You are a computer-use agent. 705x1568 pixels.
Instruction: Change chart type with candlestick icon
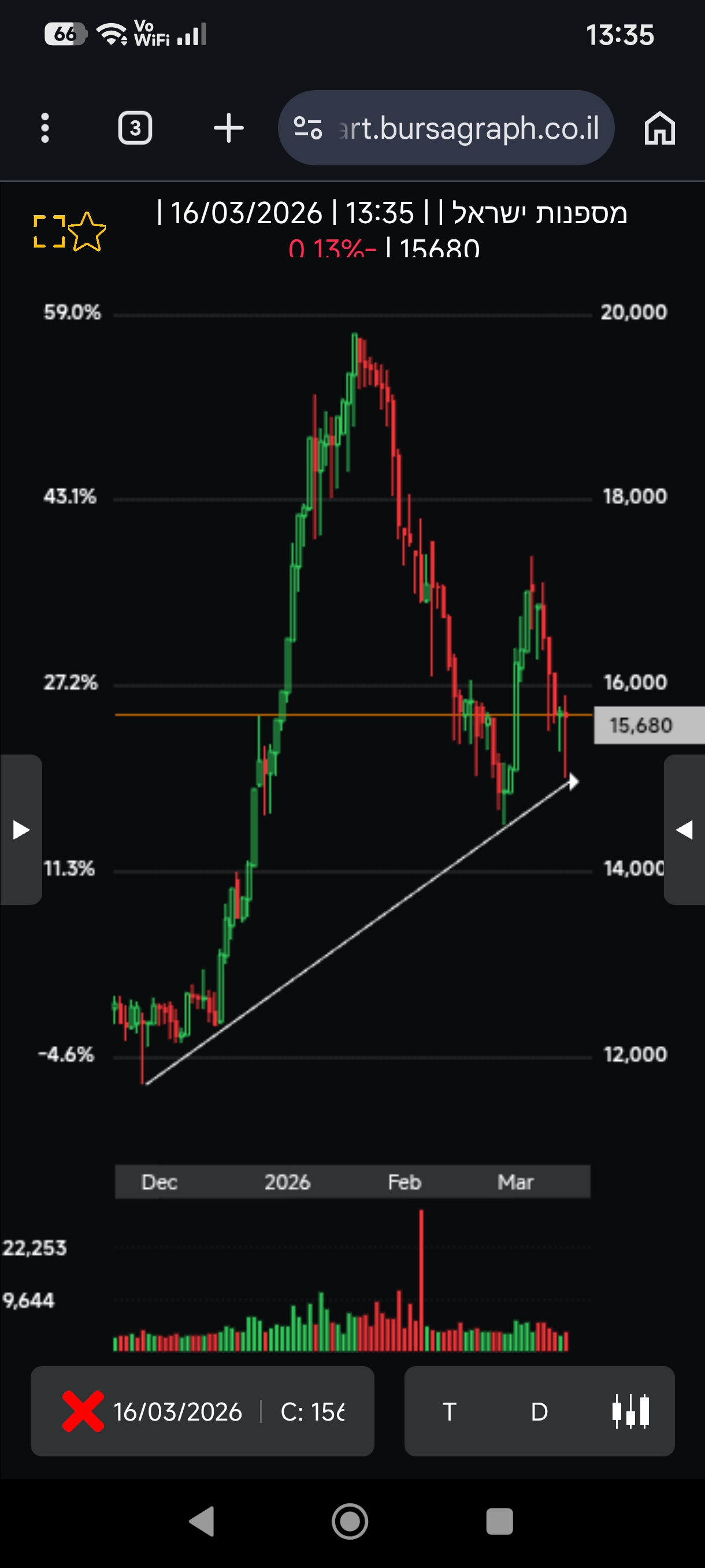click(630, 1411)
